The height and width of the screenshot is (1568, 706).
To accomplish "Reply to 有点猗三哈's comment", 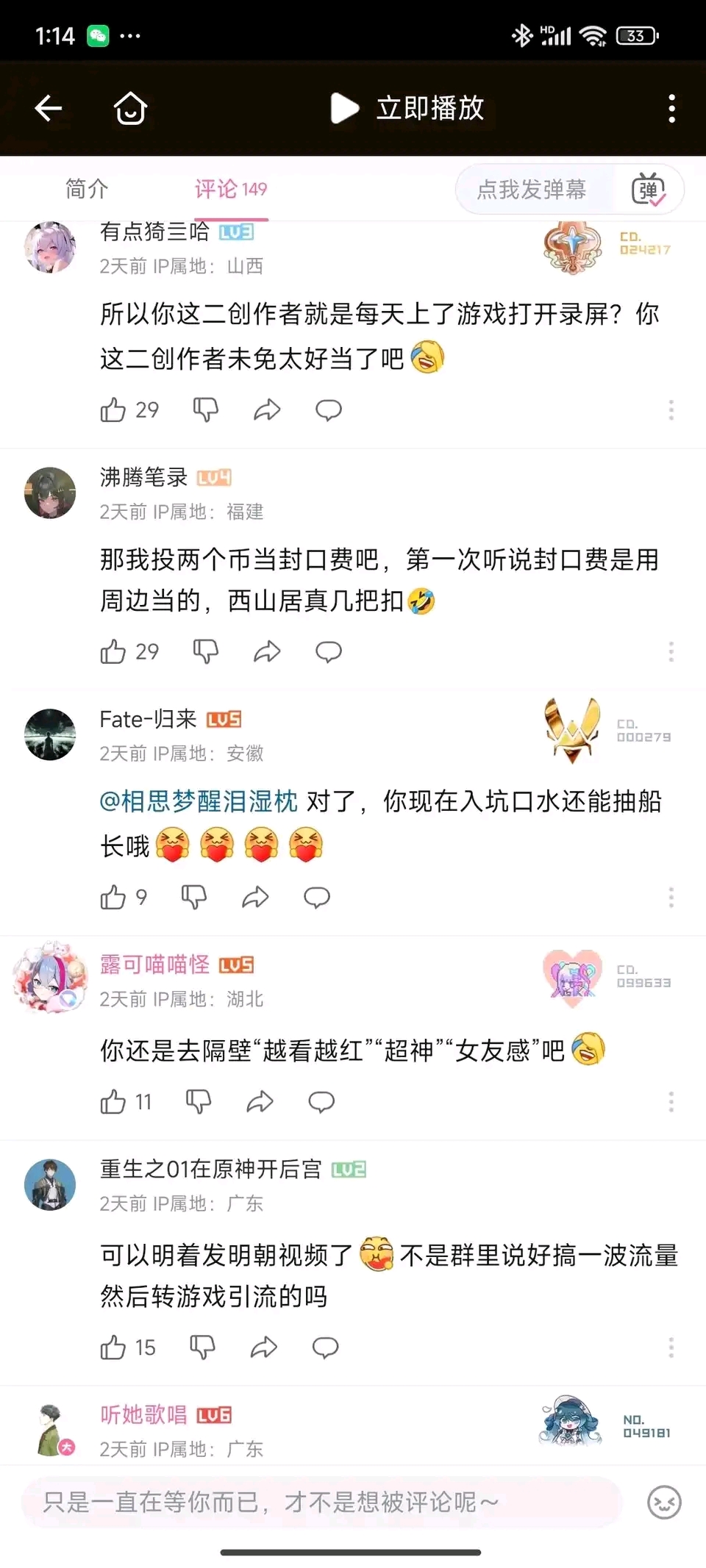I will click(329, 409).
